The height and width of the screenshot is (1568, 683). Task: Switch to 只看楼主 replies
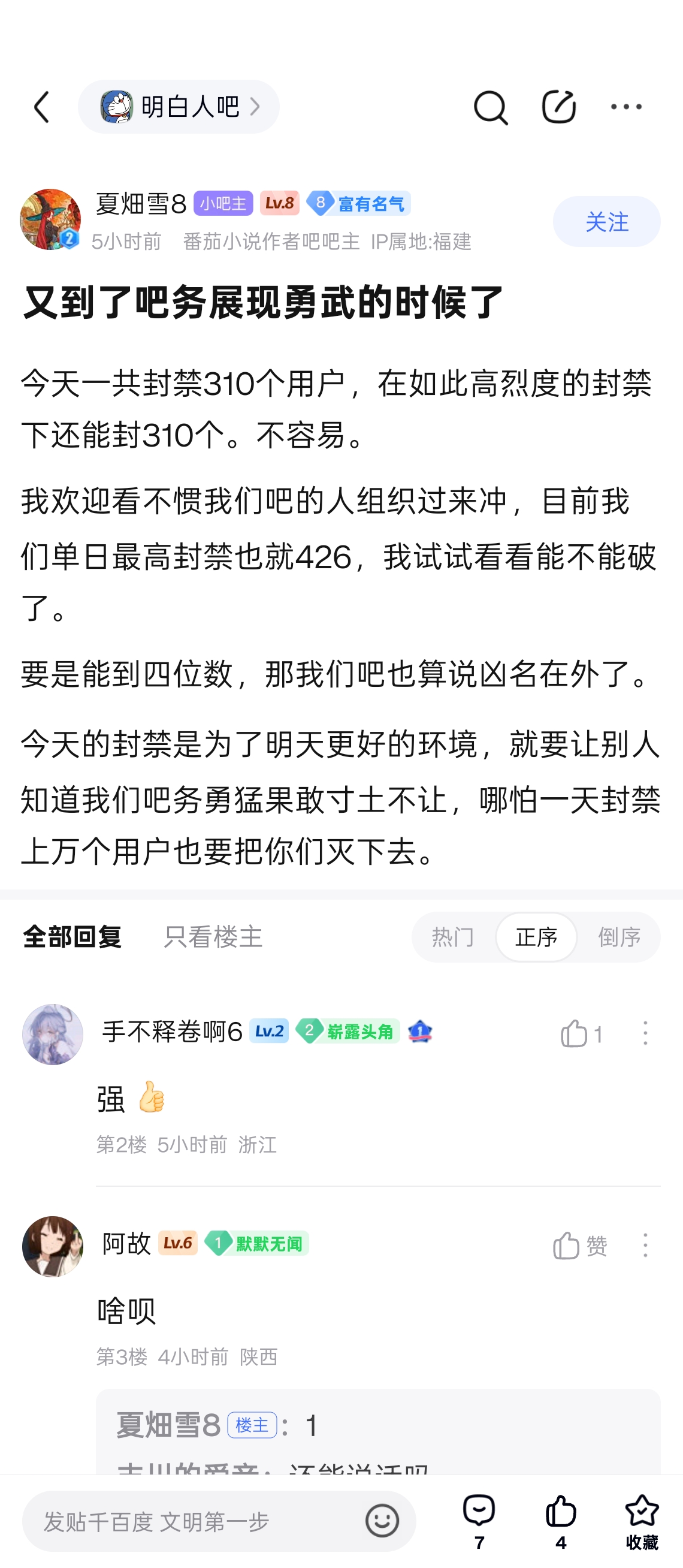point(213,937)
